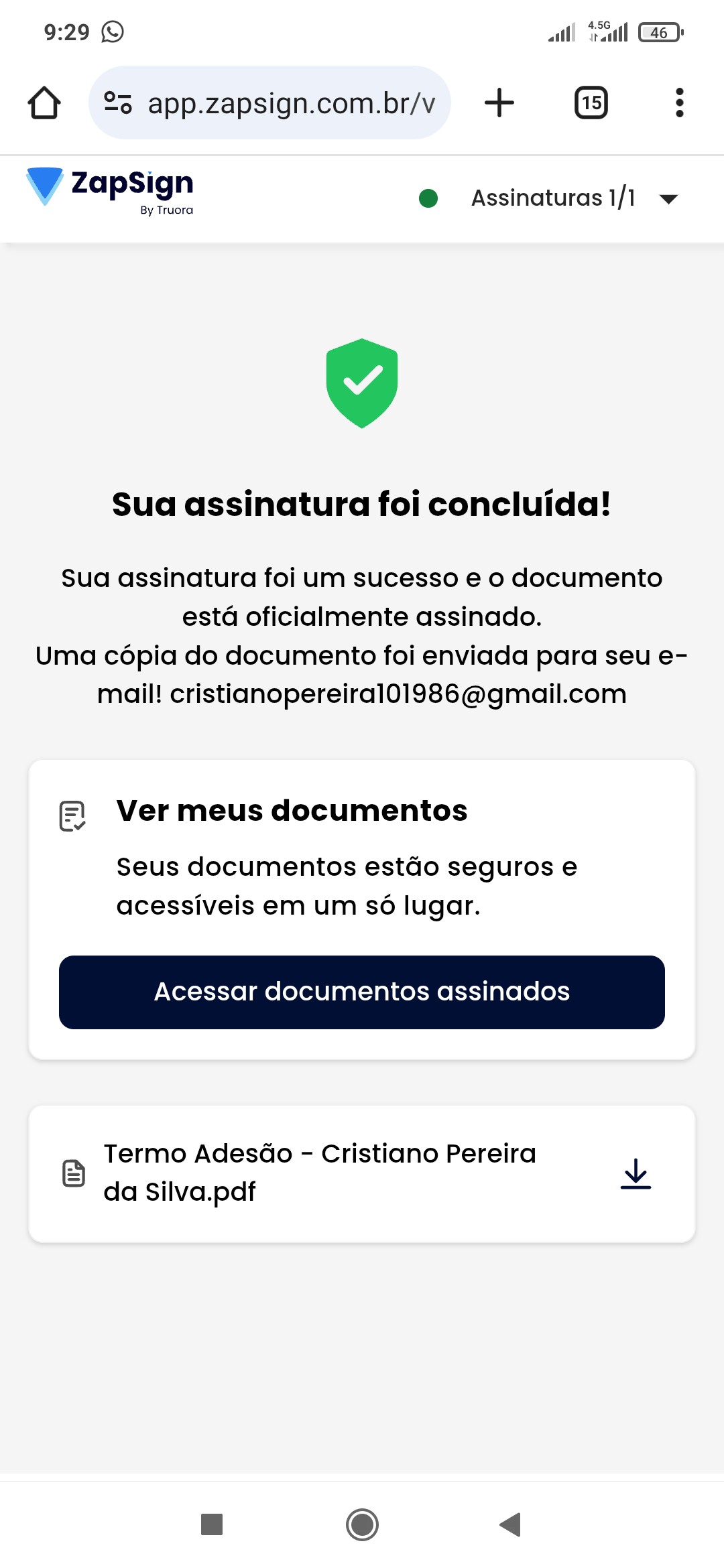Expand the Assinaturas 1/1 dropdown
The image size is (724, 1568).
coord(668,198)
